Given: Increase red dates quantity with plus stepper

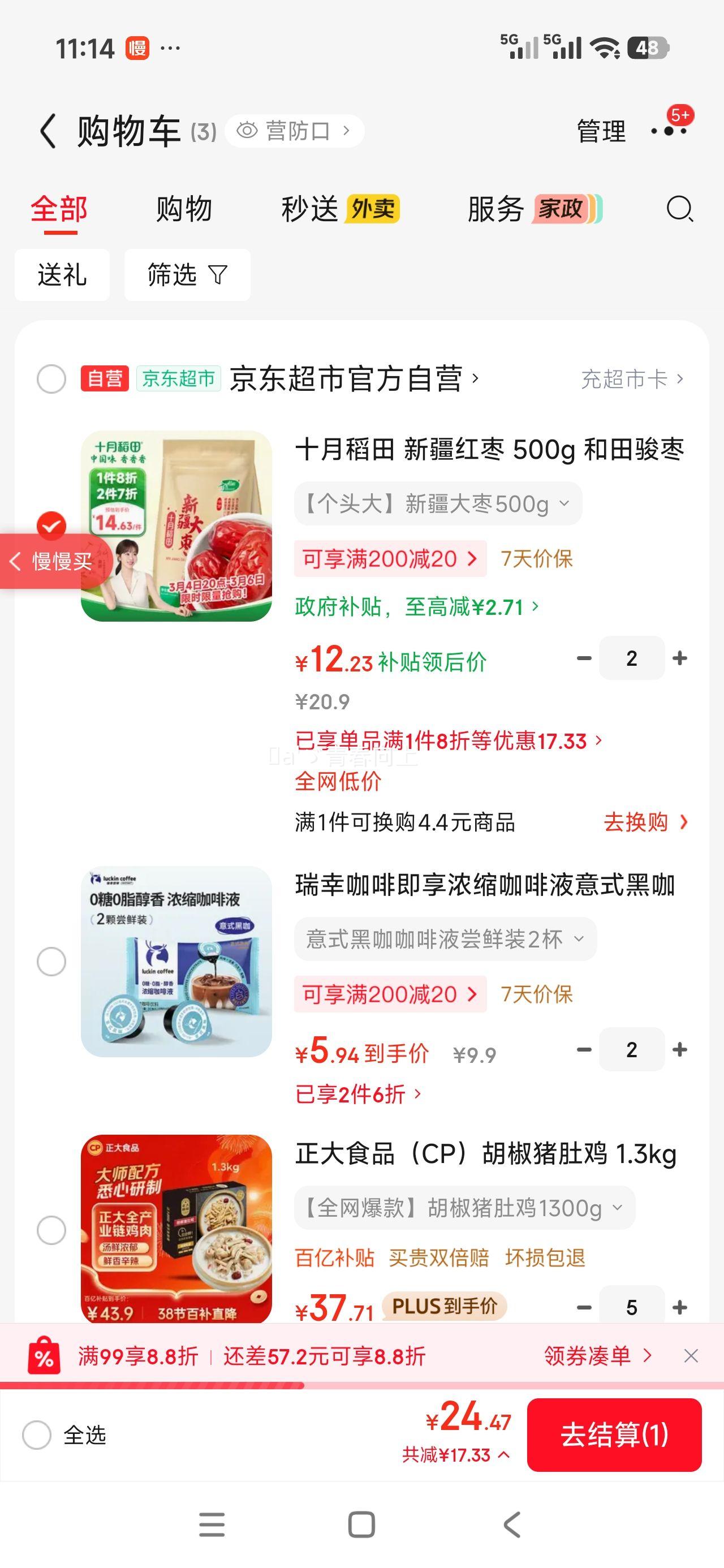Looking at the screenshot, I should 679,658.
